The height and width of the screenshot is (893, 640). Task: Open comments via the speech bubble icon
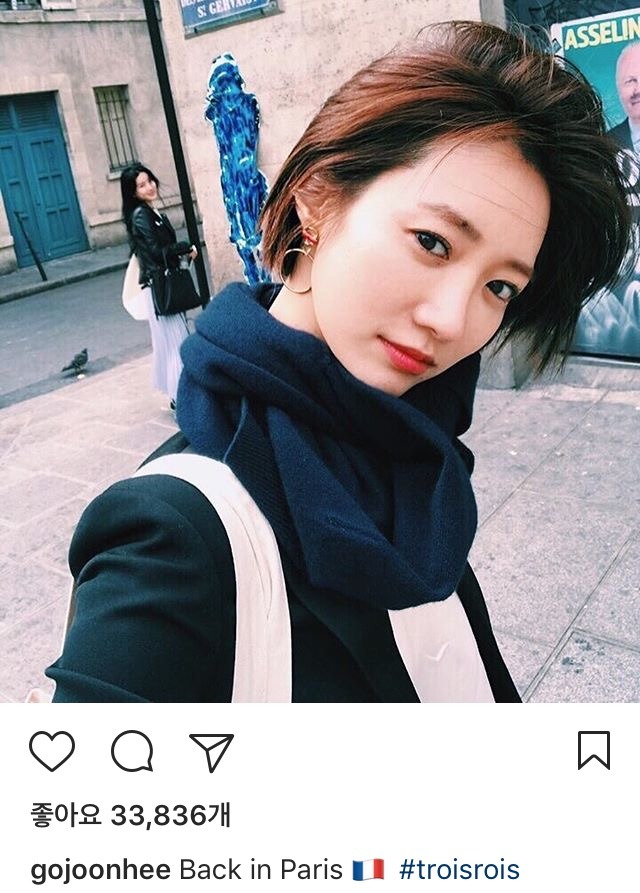(x=132, y=751)
